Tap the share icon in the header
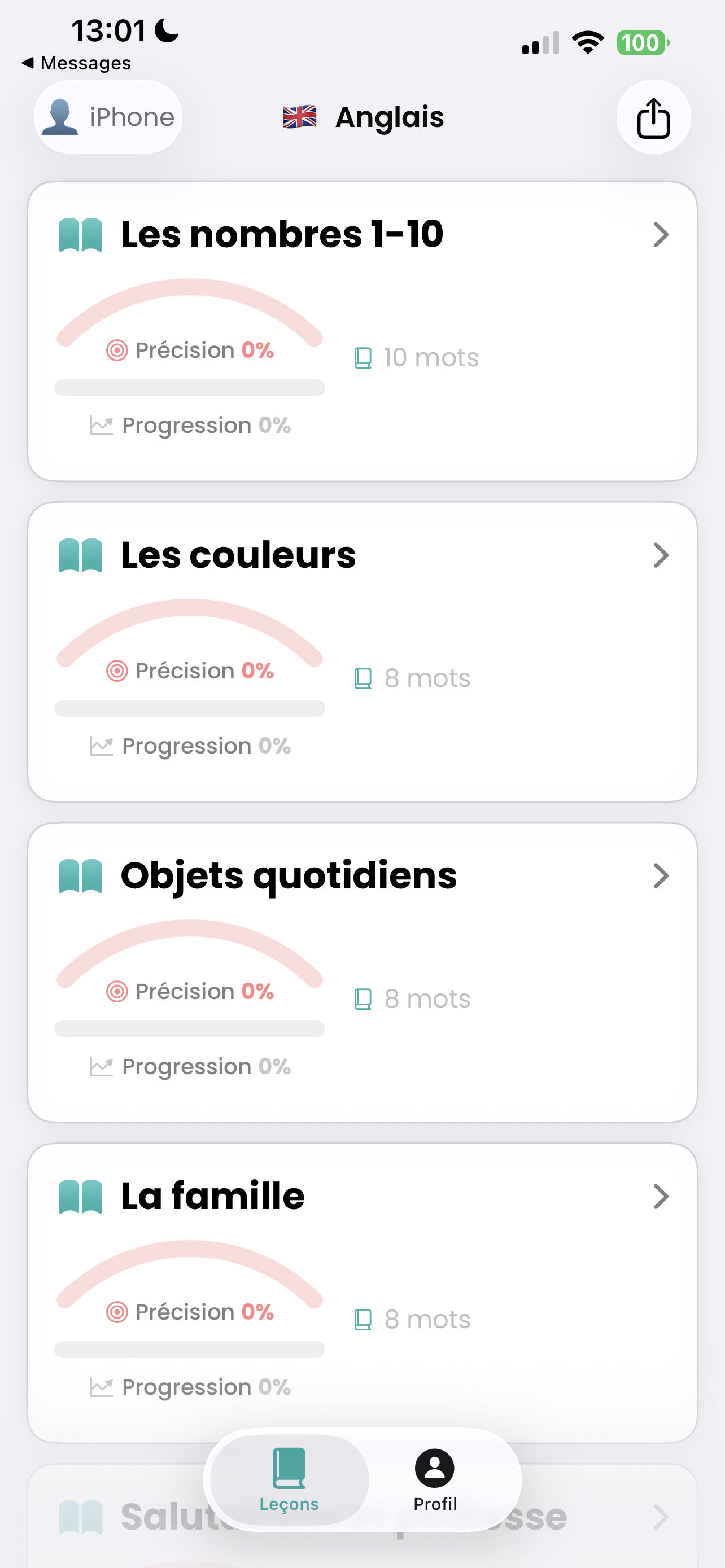Viewport: 725px width, 1568px height. (653, 117)
